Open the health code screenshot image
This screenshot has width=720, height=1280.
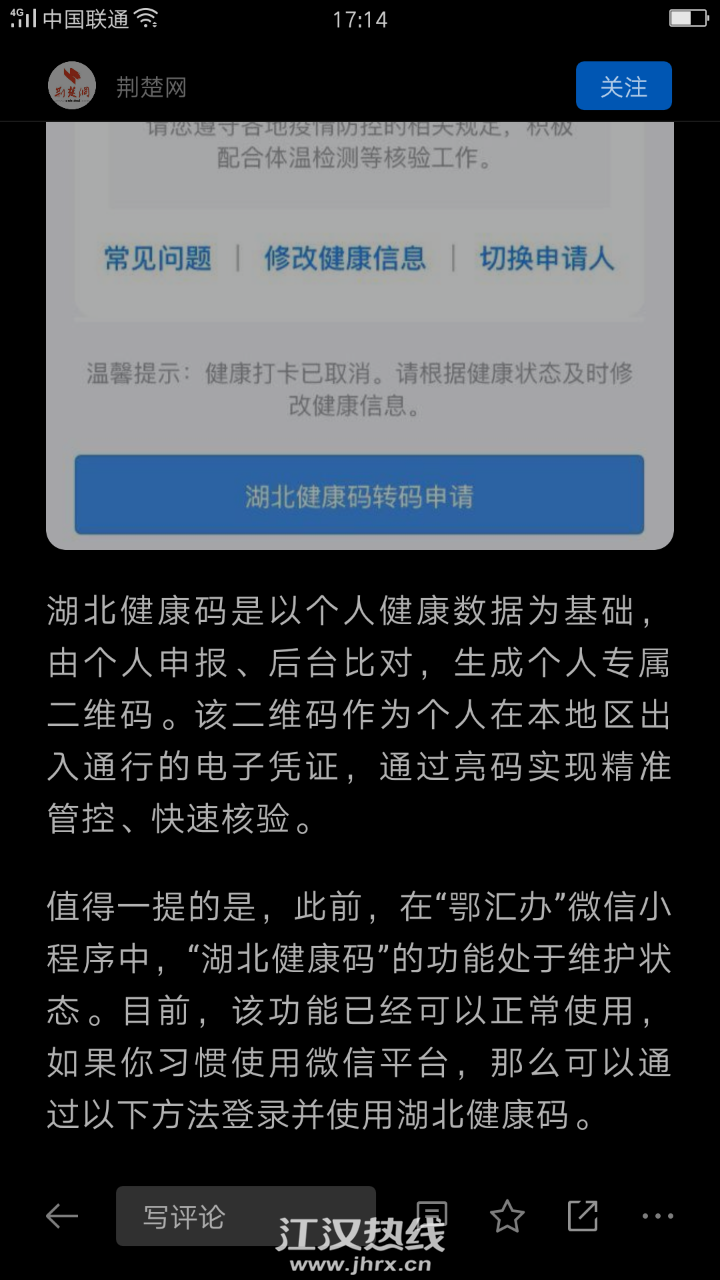[360, 330]
